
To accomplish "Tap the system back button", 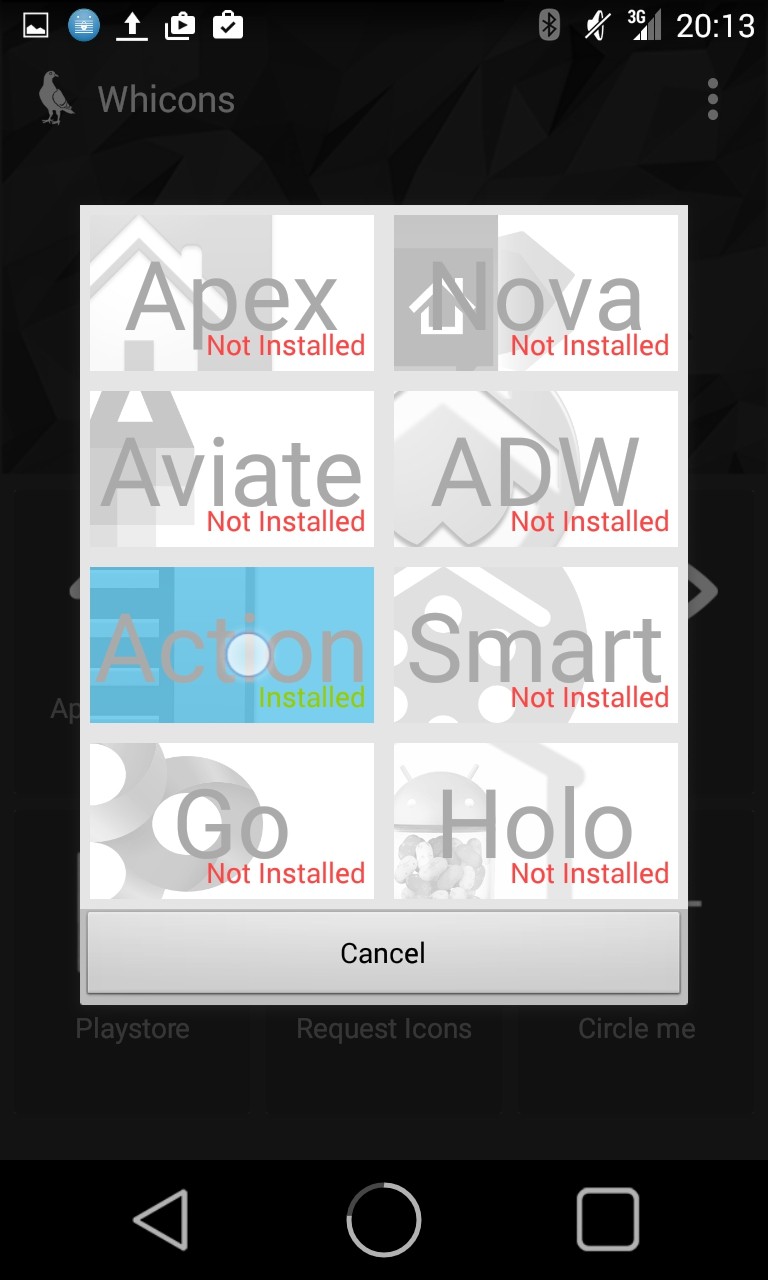I will click(162, 1219).
